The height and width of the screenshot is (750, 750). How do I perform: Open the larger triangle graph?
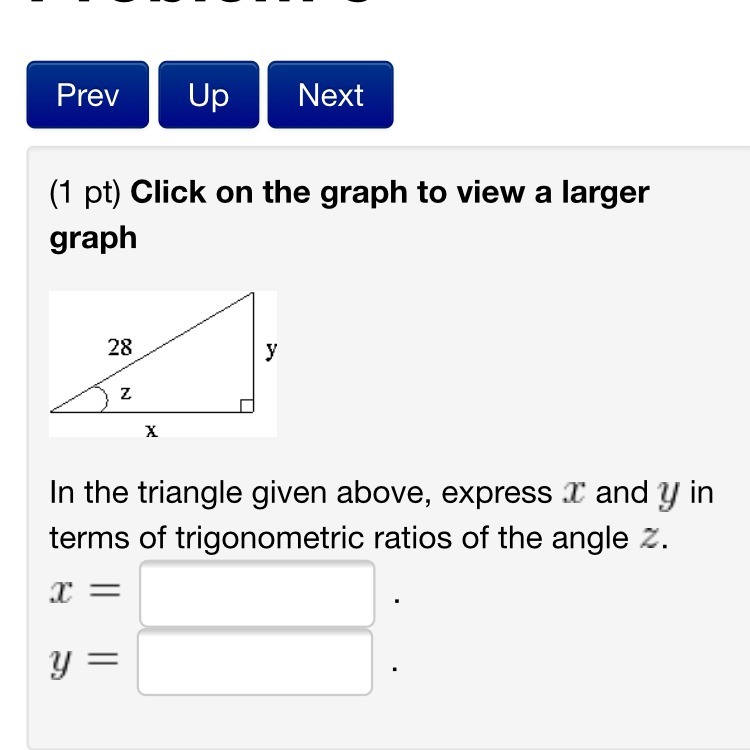tap(163, 364)
